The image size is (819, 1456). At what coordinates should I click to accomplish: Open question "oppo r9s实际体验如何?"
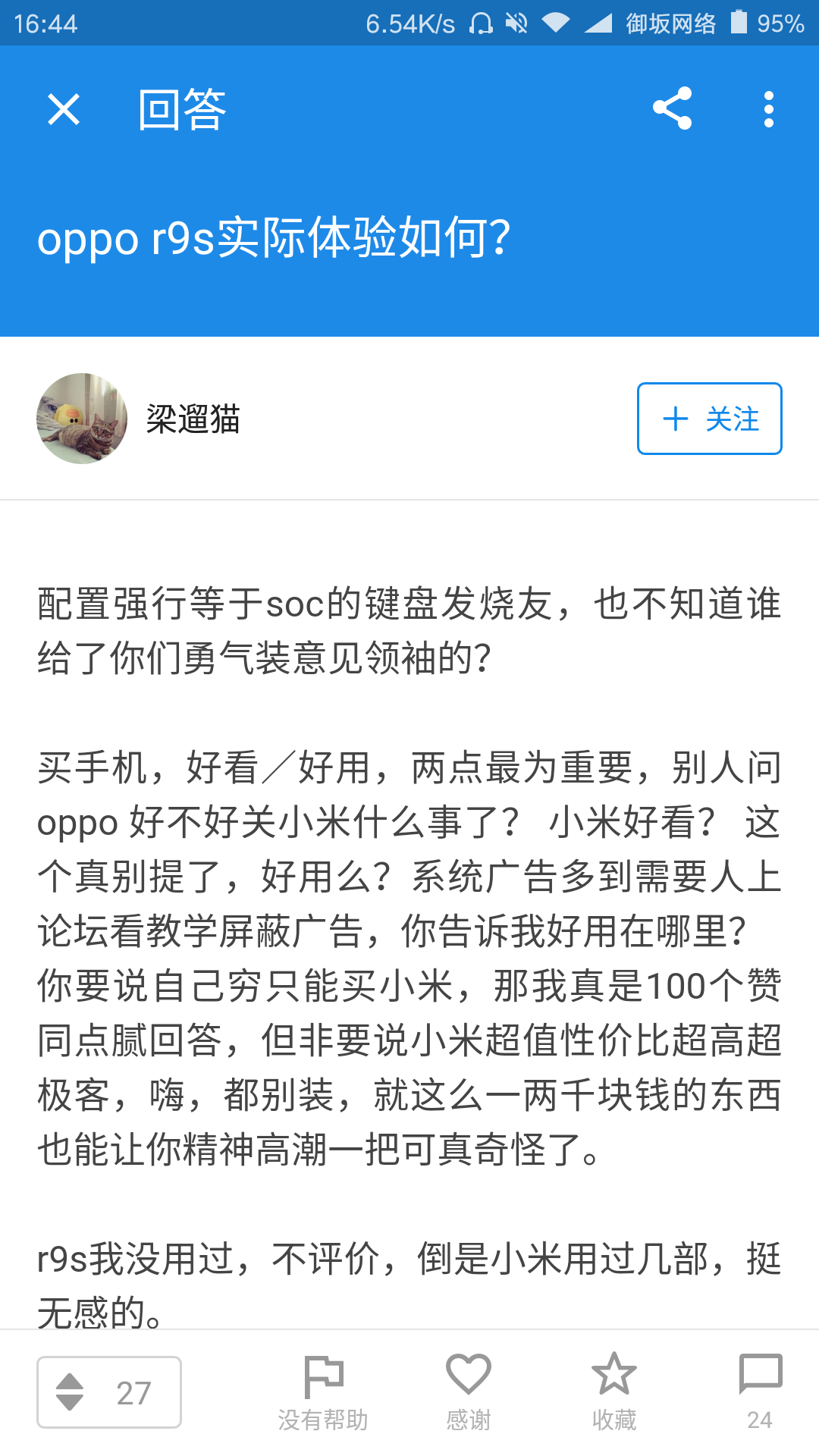coord(274,238)
